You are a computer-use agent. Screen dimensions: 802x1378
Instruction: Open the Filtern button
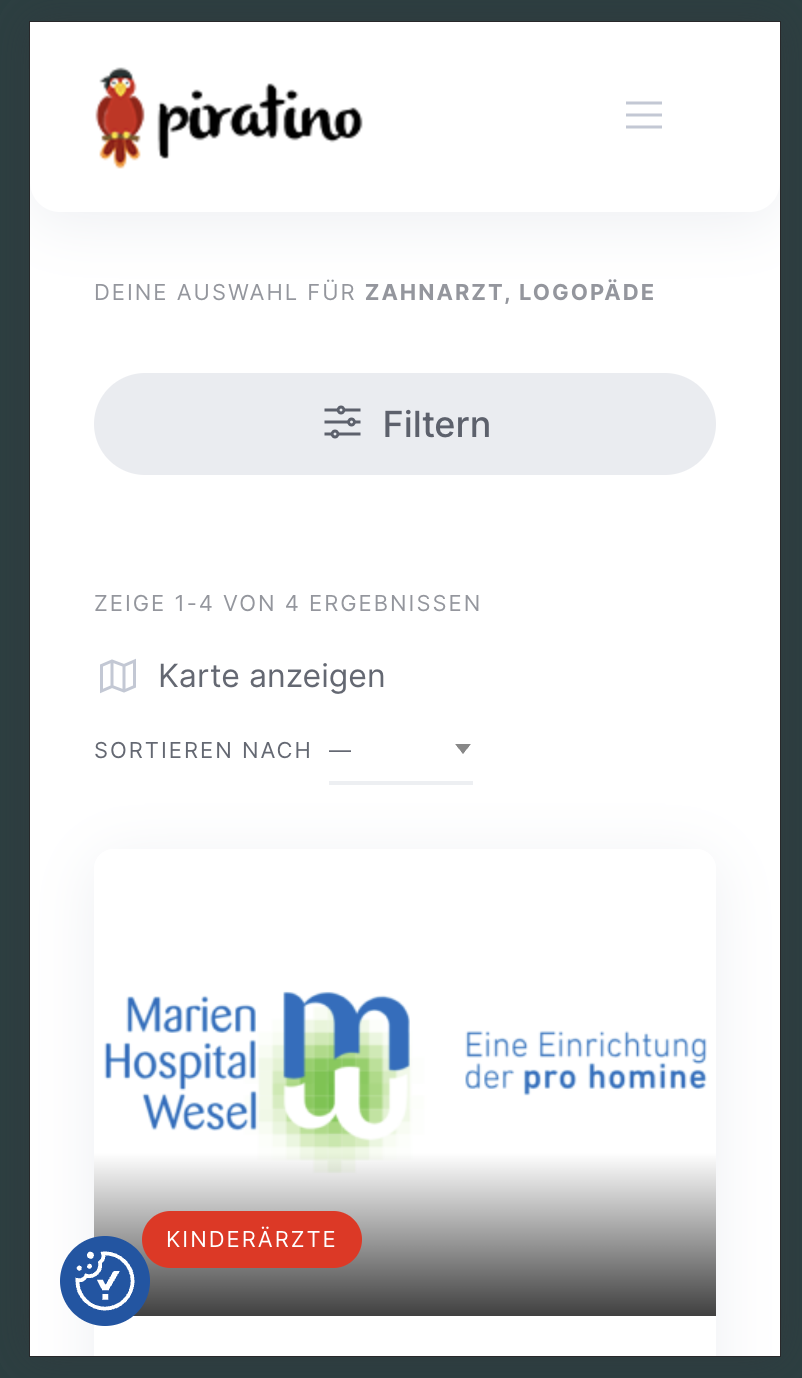point(405,424)
